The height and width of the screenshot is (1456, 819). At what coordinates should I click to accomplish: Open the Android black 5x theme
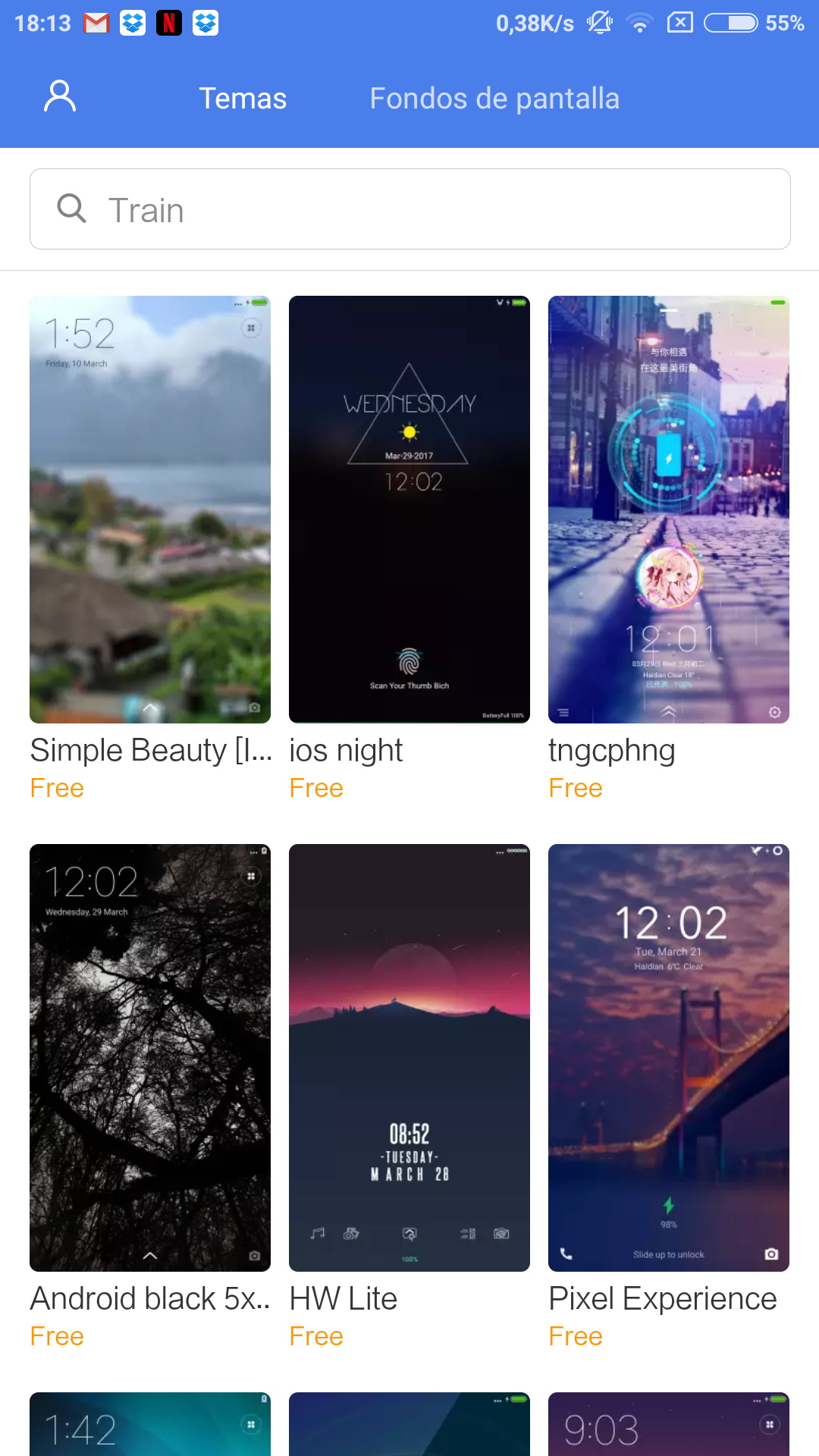[150, 1058]
